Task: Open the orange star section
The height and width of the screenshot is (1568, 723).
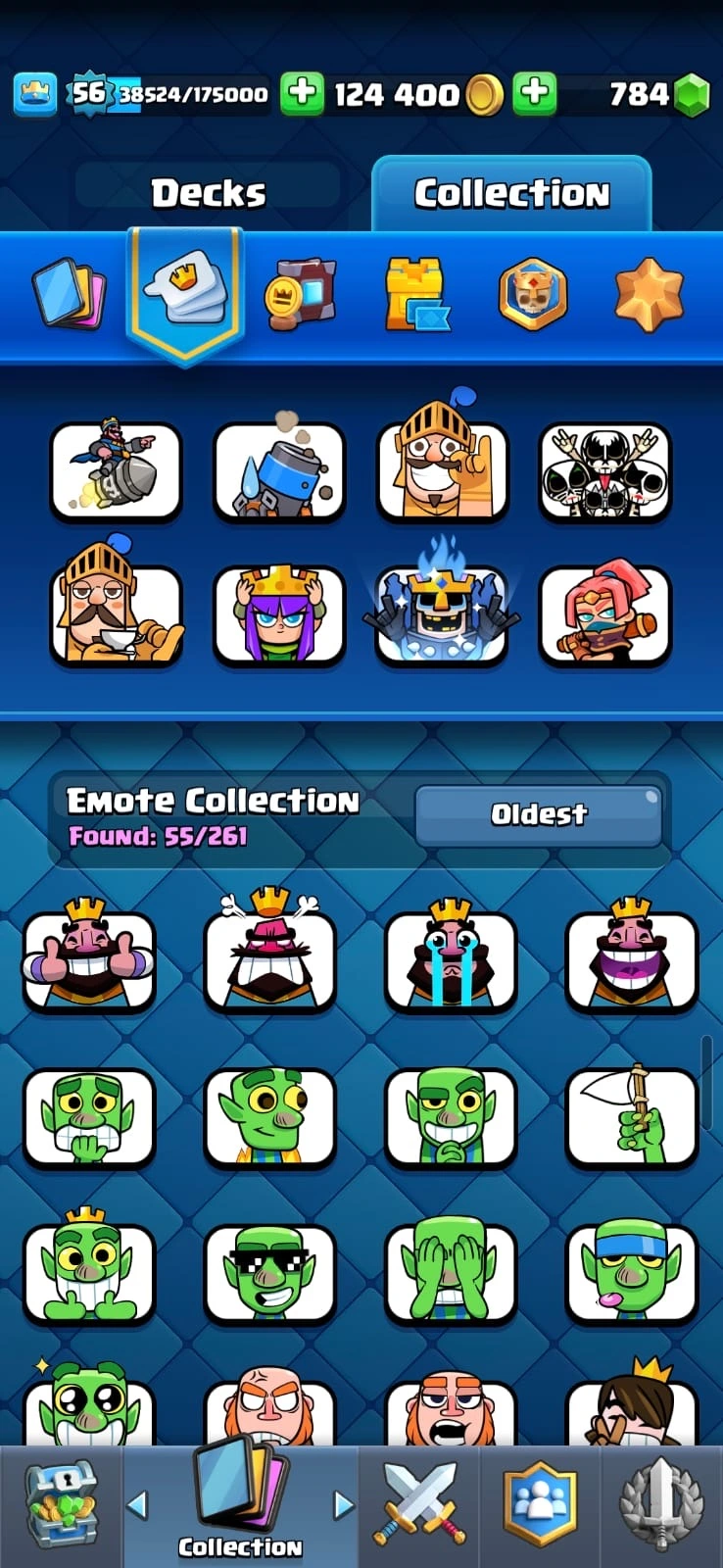Action: 649,293
